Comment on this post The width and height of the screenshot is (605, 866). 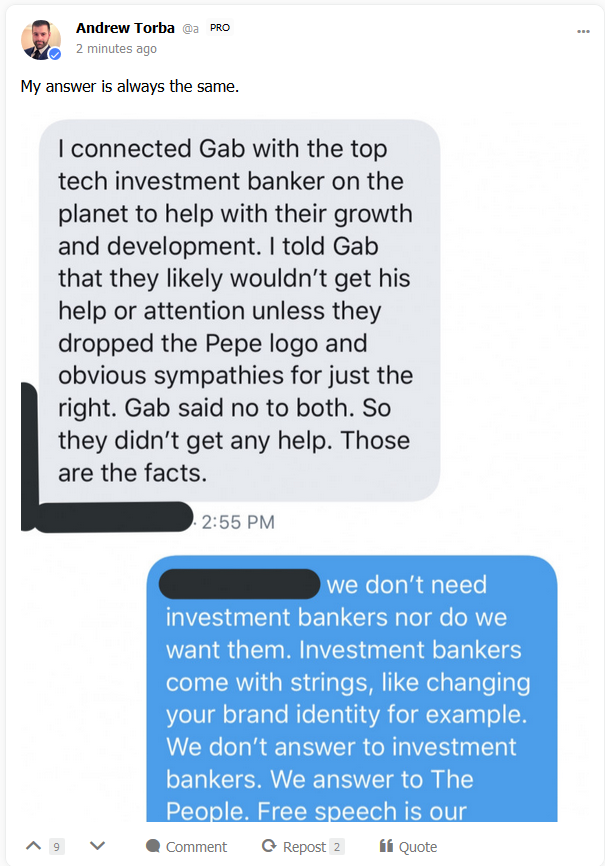[x=186, y=847]
